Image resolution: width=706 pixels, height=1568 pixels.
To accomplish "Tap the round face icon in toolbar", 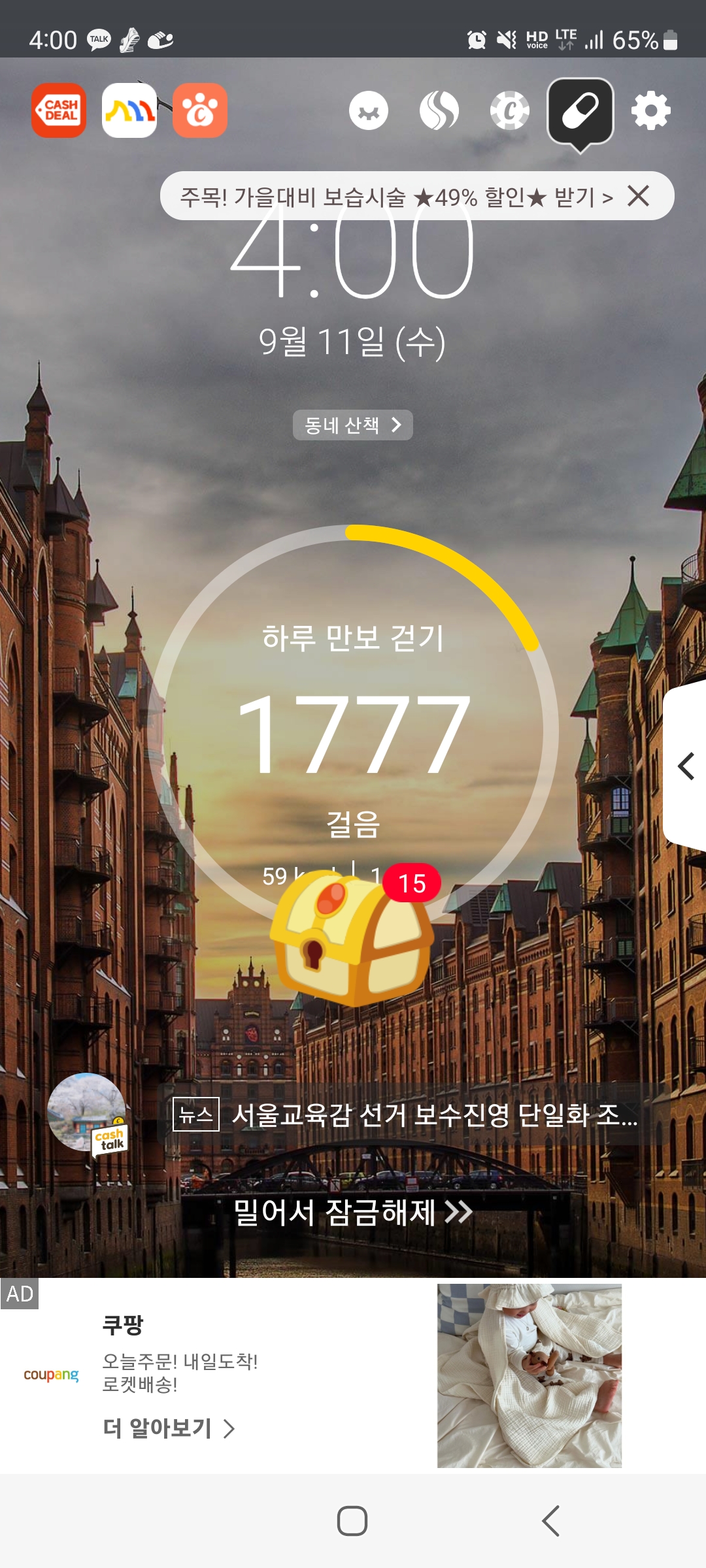I will click(369, 111).
